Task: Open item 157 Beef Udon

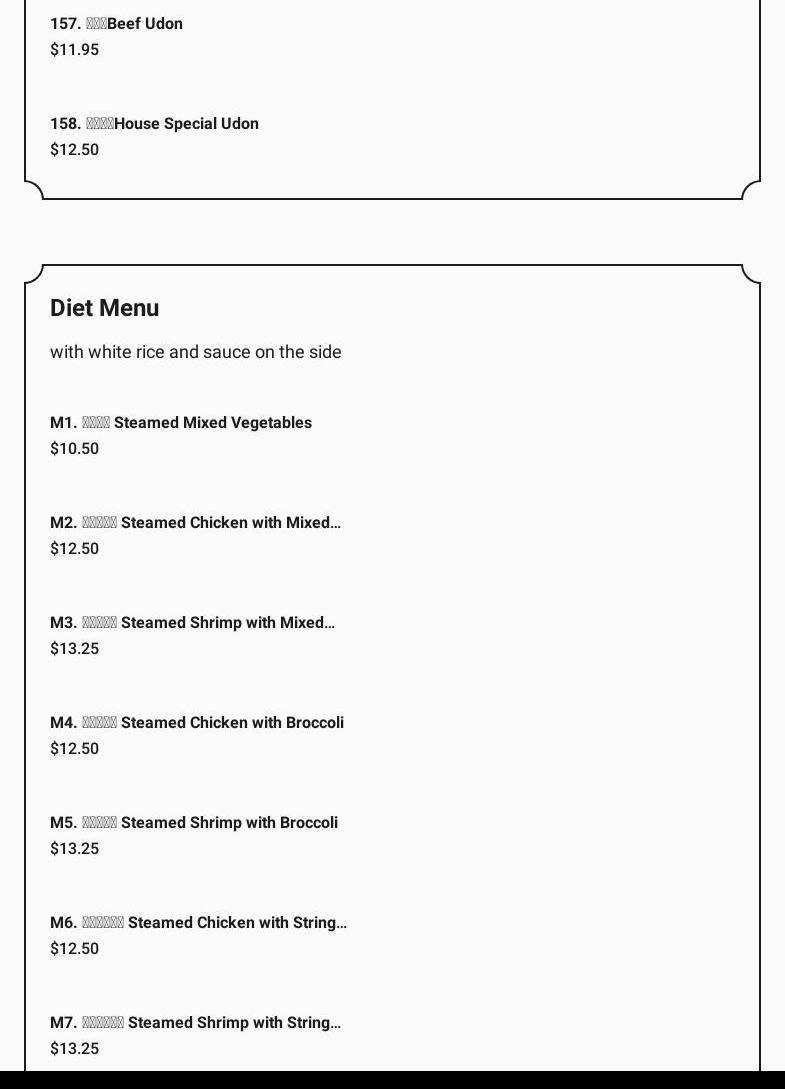Action: coord(117,24)
